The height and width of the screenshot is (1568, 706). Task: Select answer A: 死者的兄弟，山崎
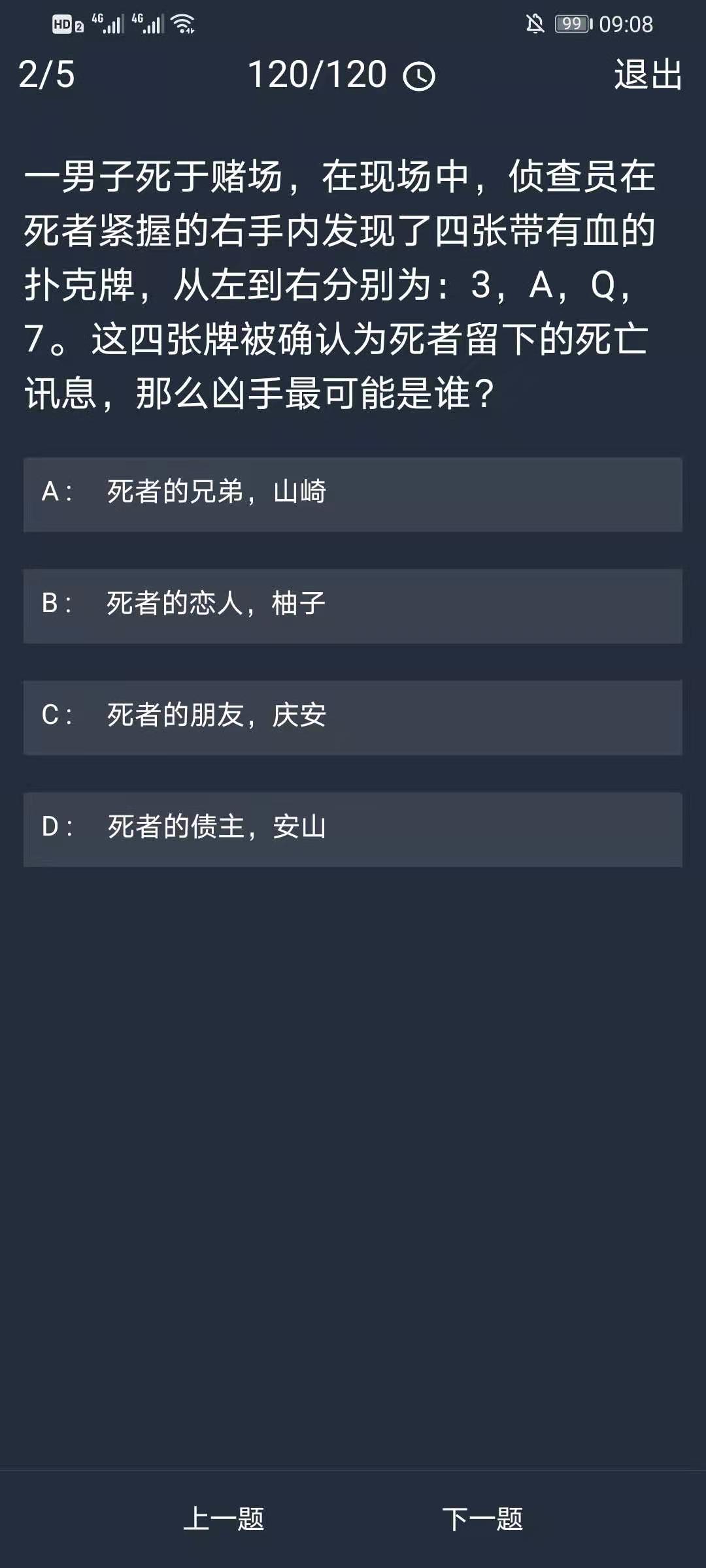(353, 494)
